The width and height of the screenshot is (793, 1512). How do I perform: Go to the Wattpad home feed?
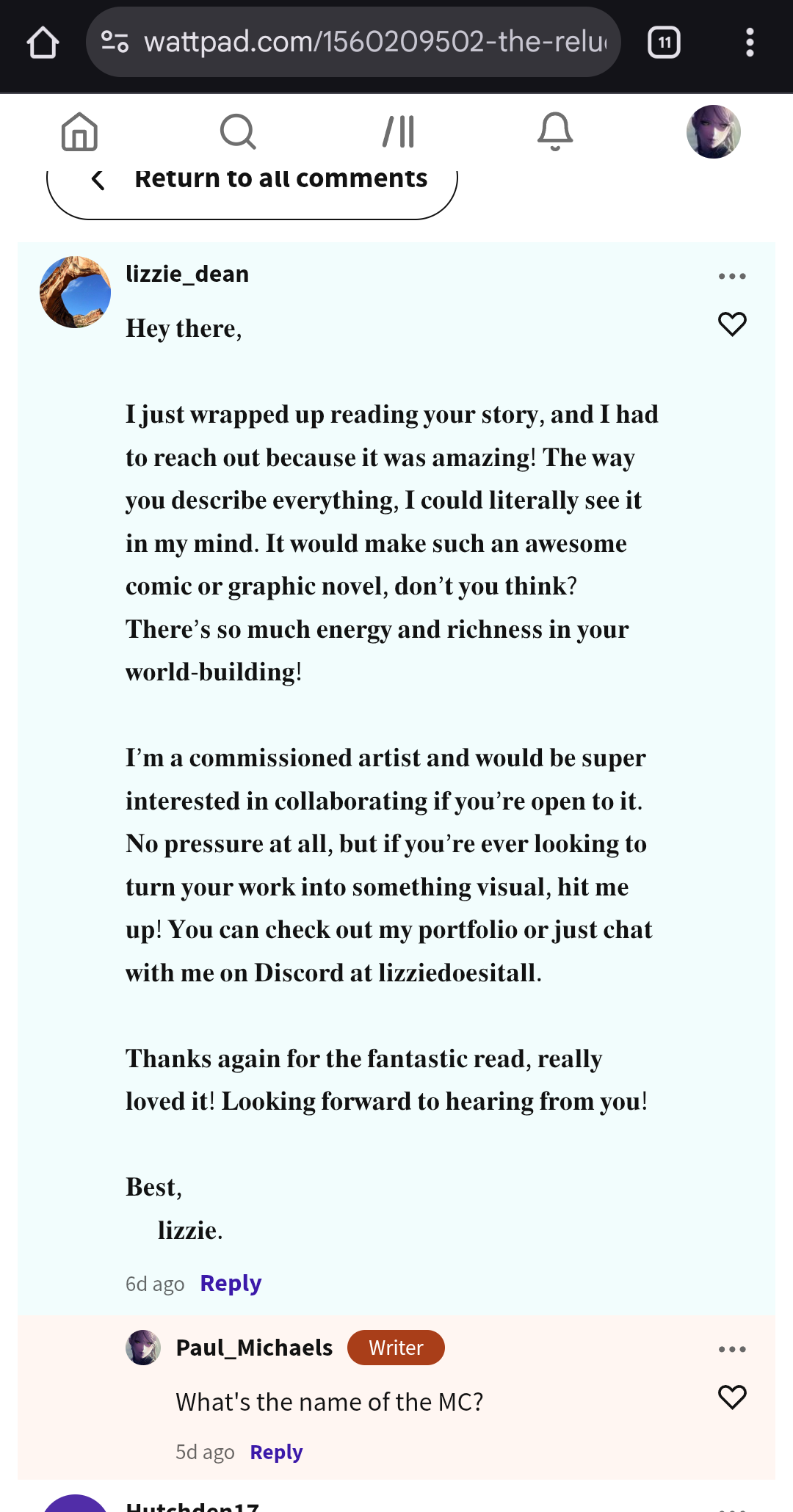[79, 132]
